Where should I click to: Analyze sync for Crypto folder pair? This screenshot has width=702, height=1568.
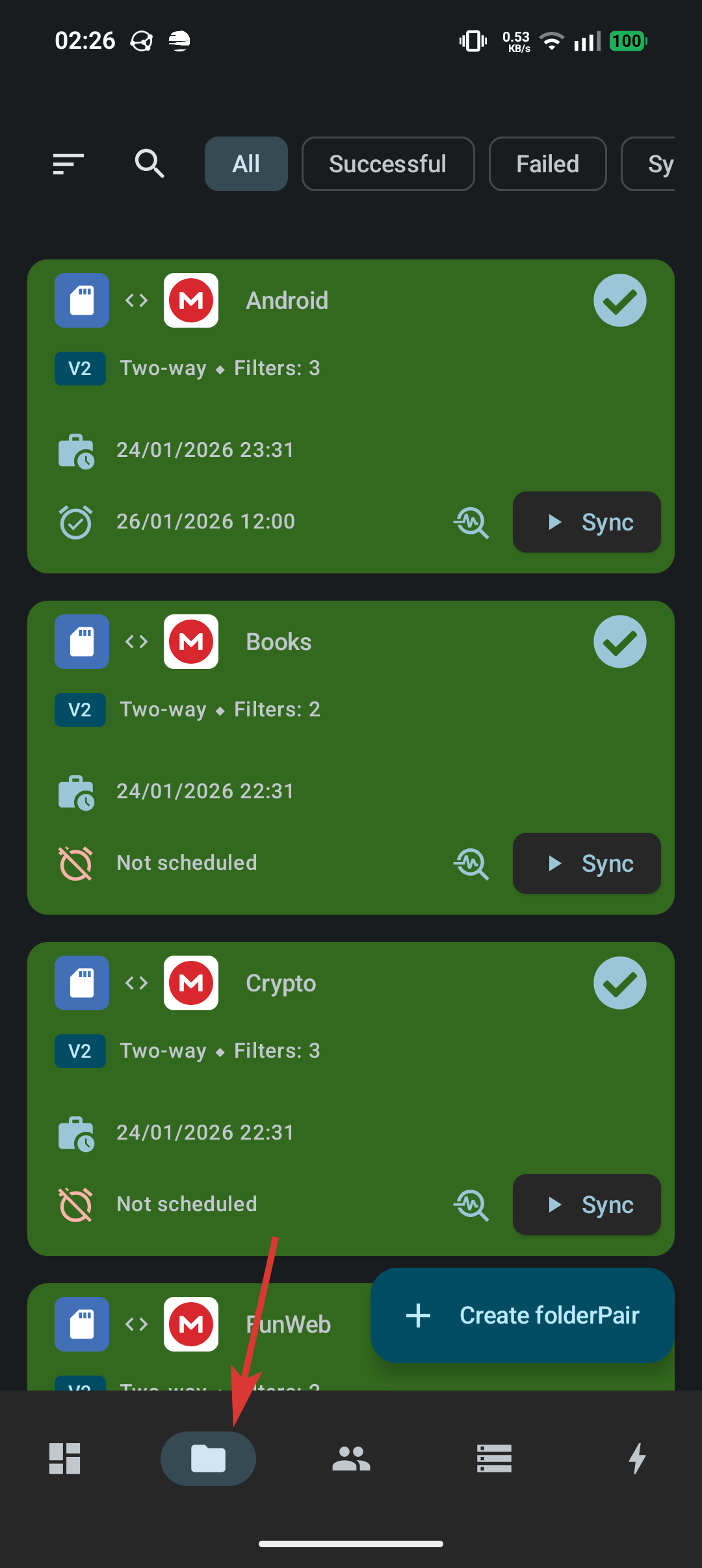click(471, 1205)
